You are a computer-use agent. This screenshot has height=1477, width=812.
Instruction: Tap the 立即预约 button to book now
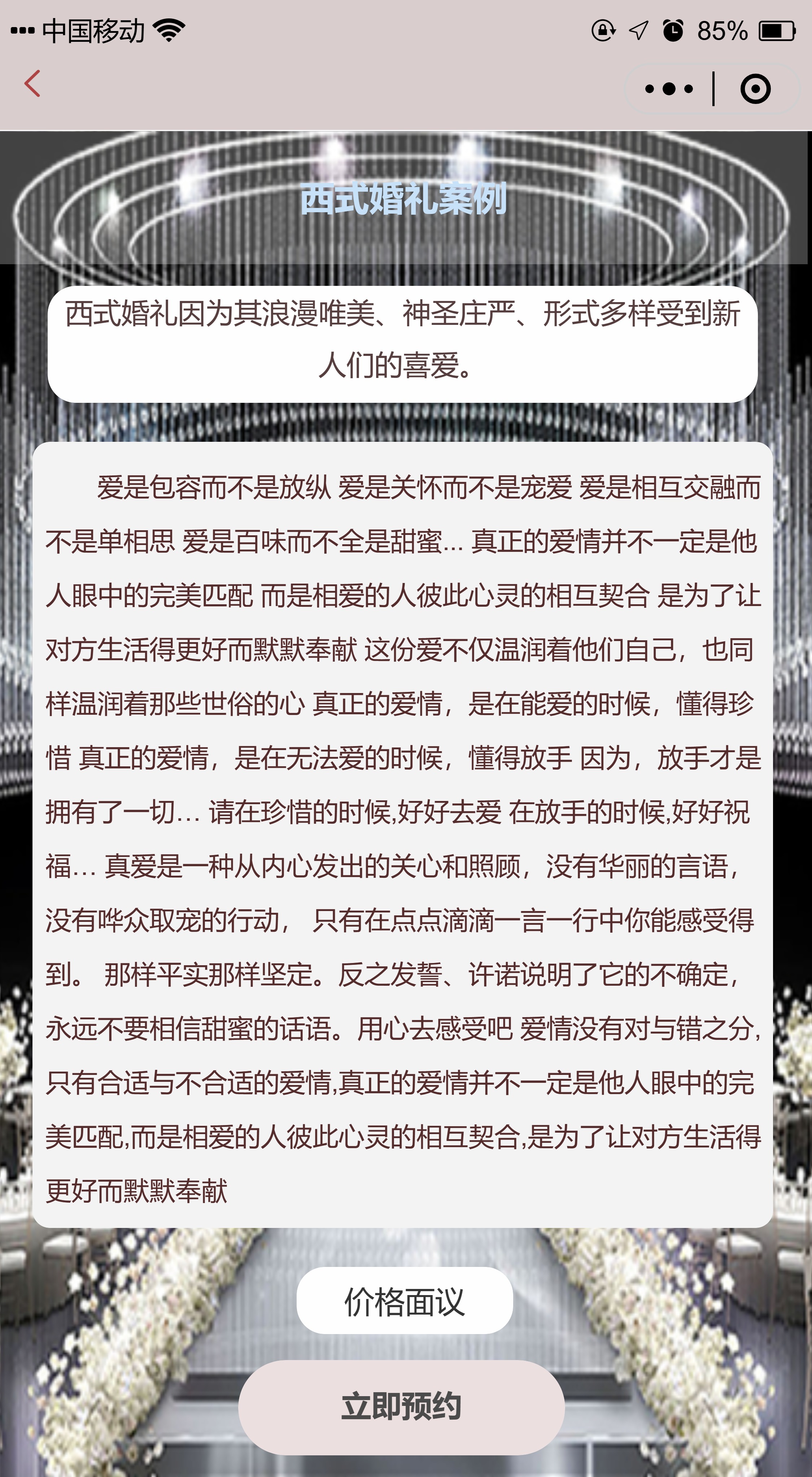401,1407
